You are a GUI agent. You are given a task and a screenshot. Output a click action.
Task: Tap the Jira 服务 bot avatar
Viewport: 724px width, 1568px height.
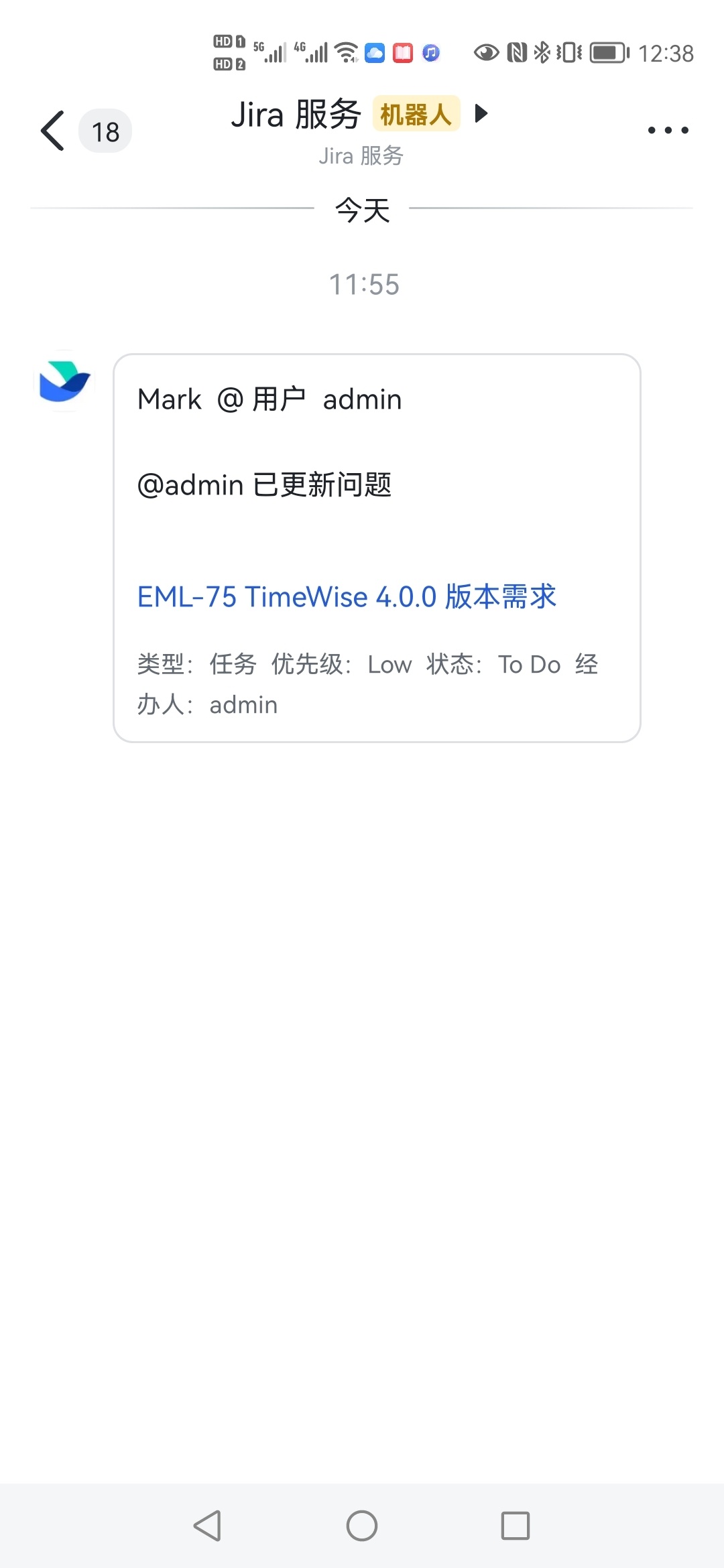64,381
